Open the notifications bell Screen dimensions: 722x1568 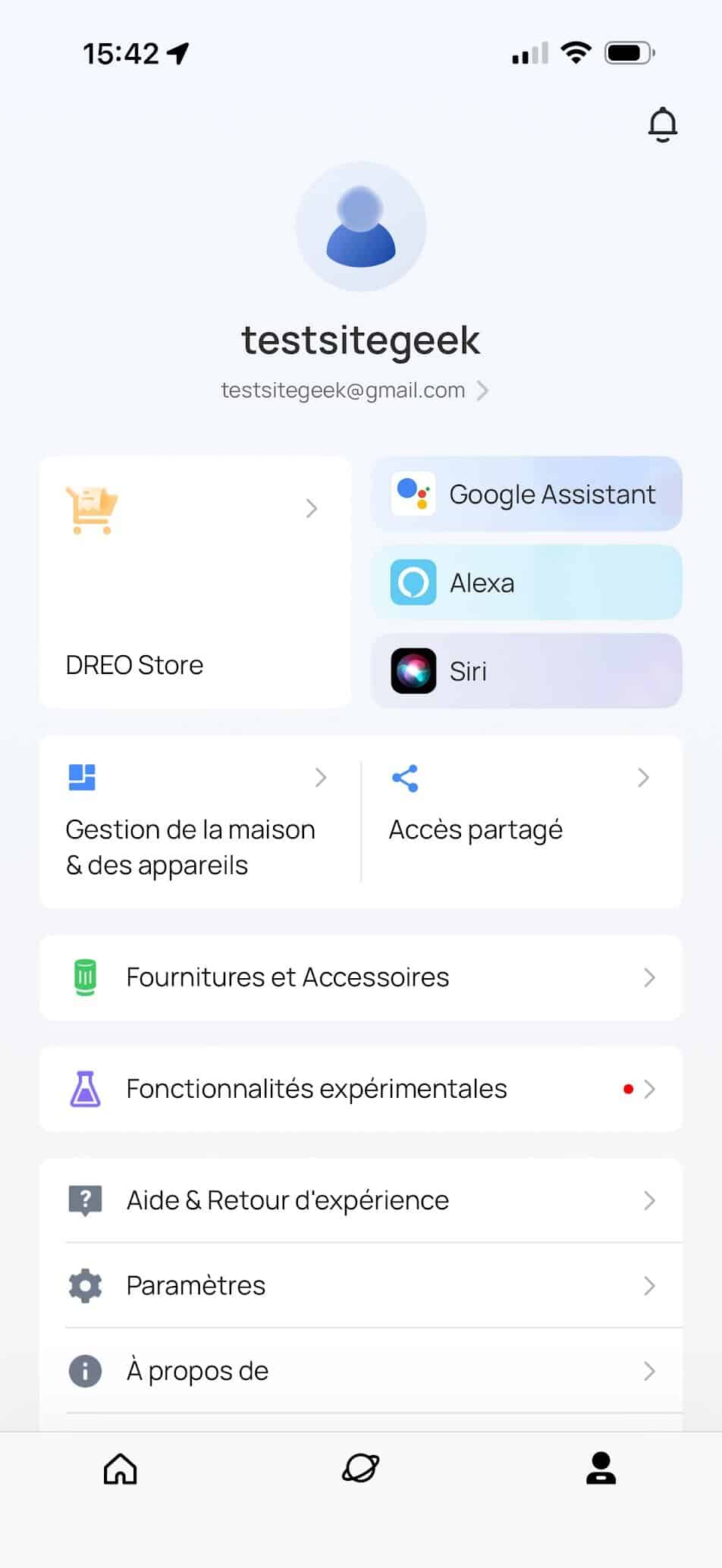pos(662,125)
